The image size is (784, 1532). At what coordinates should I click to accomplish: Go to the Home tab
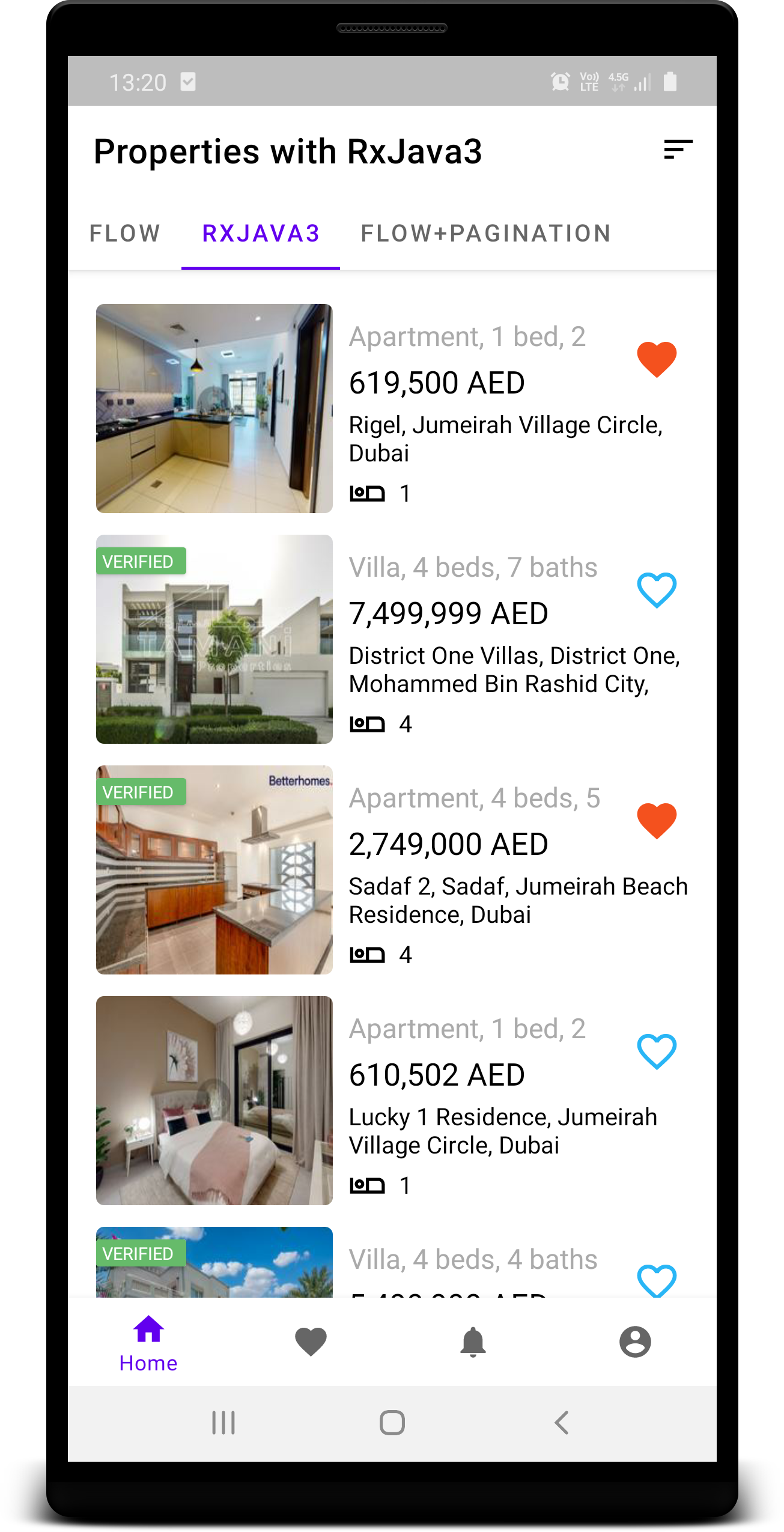(148, 1342)
